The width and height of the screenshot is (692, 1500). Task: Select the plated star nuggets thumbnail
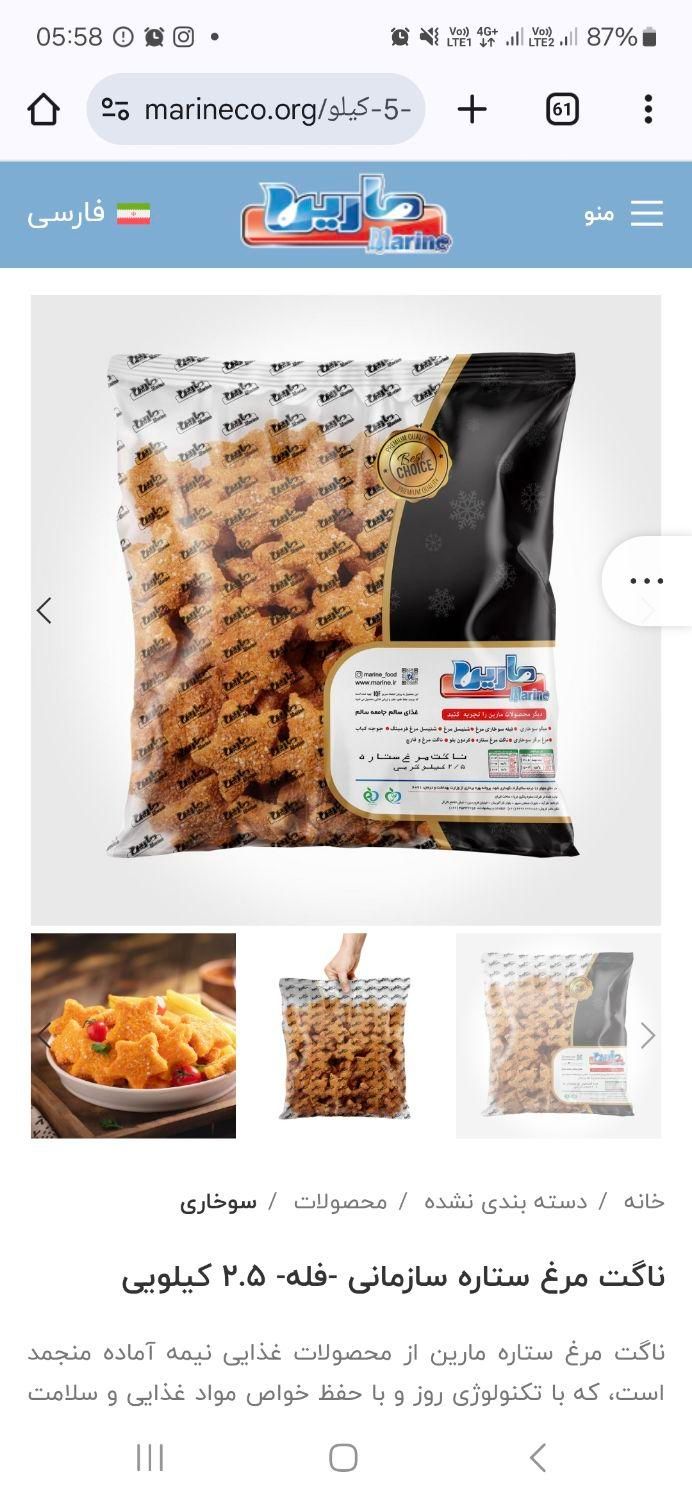[x=134, y=1036]
